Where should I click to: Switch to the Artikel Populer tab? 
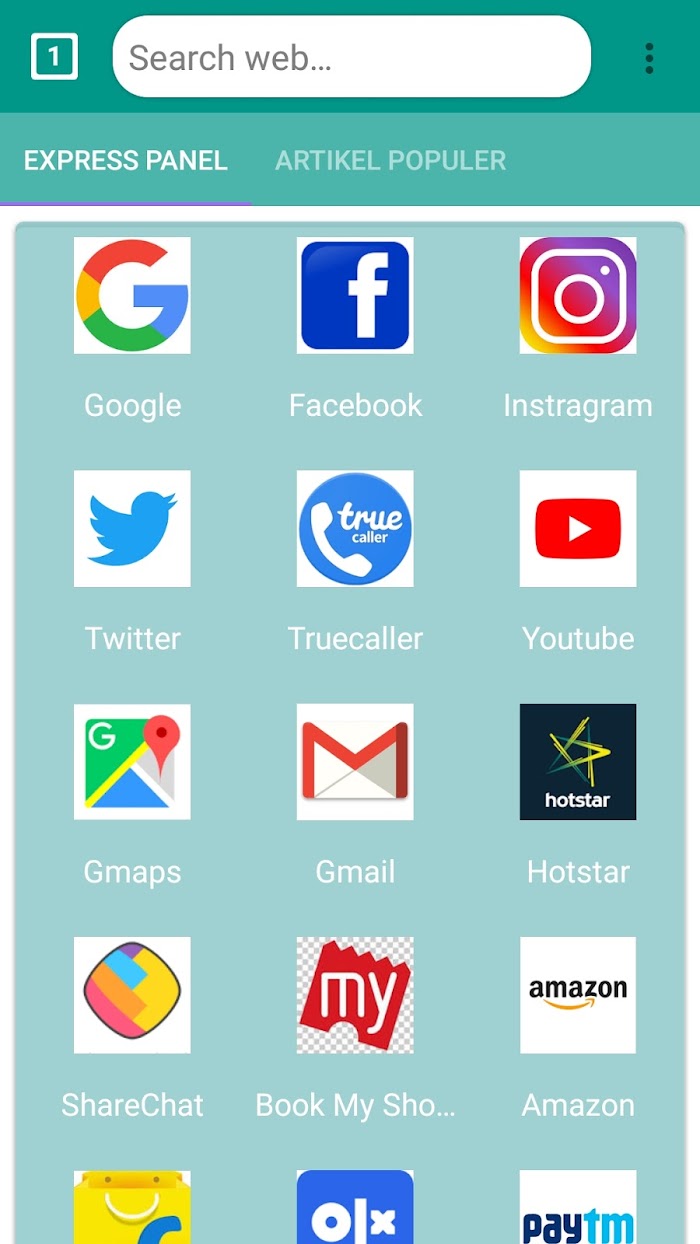[x=391, y=160]
